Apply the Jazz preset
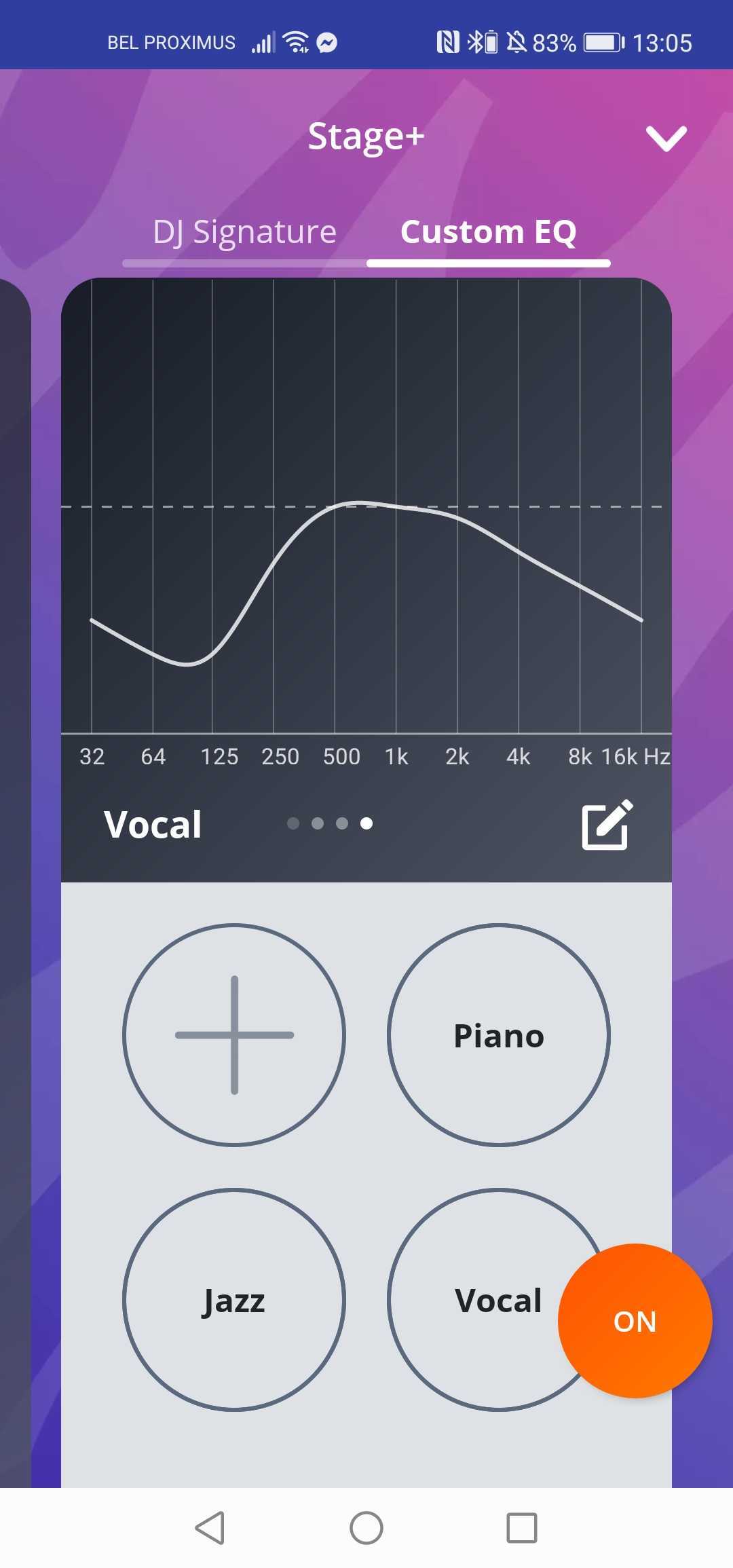The image size is (733, 1568). (234, 1300)
